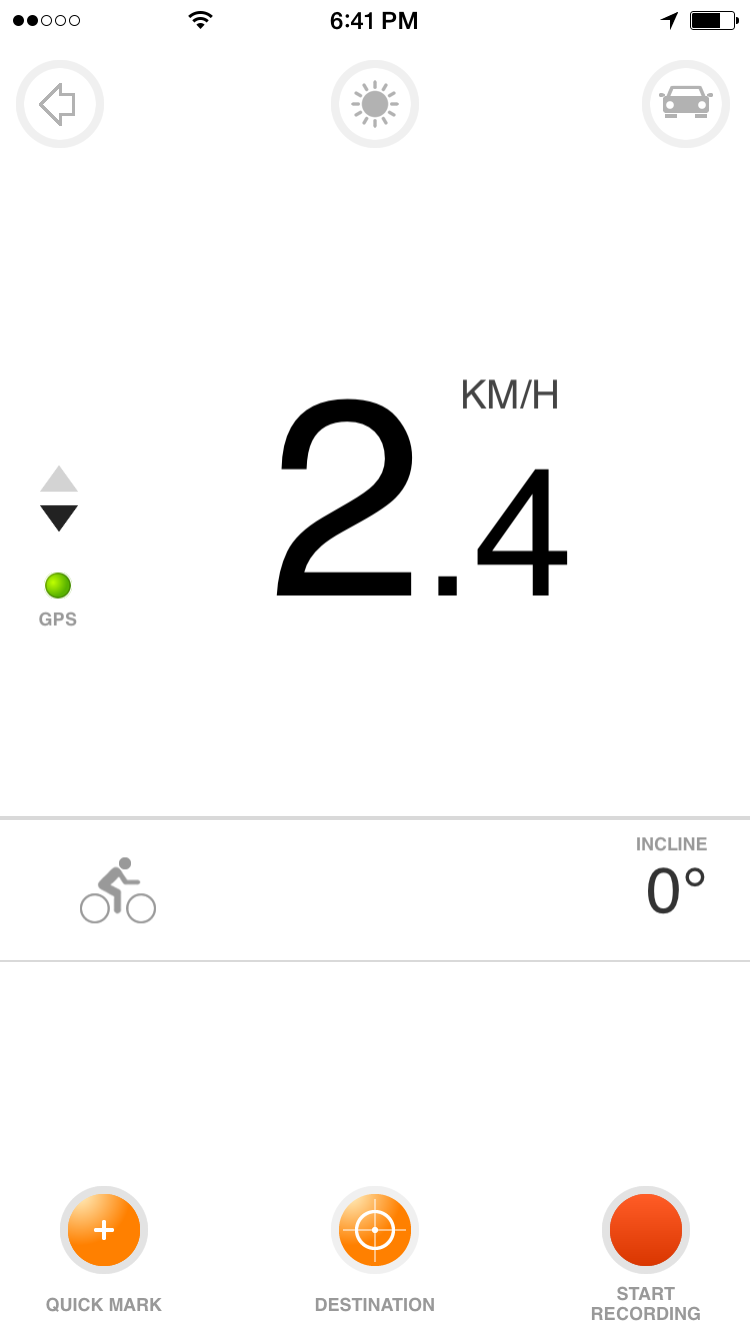750x1334 pixels.
Task: Toggle the sun brightness mode icon
Action: point(375,104)
